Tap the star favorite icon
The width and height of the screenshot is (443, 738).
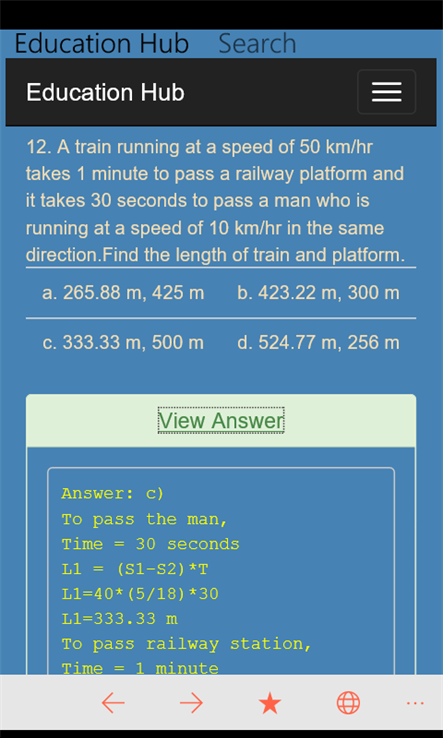270,704
